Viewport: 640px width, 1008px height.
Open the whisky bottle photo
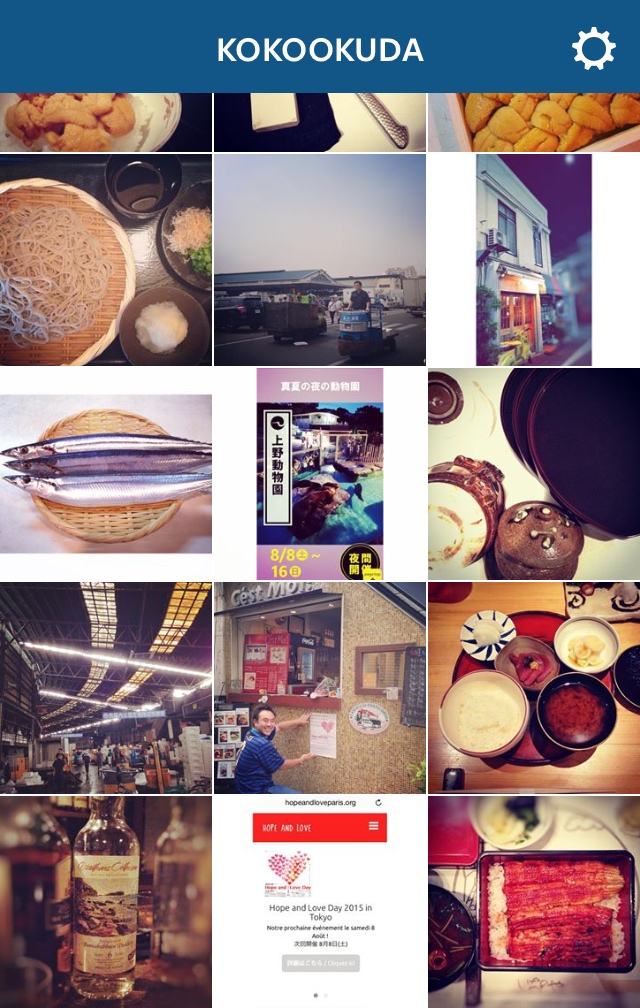[x=105, y=902]
